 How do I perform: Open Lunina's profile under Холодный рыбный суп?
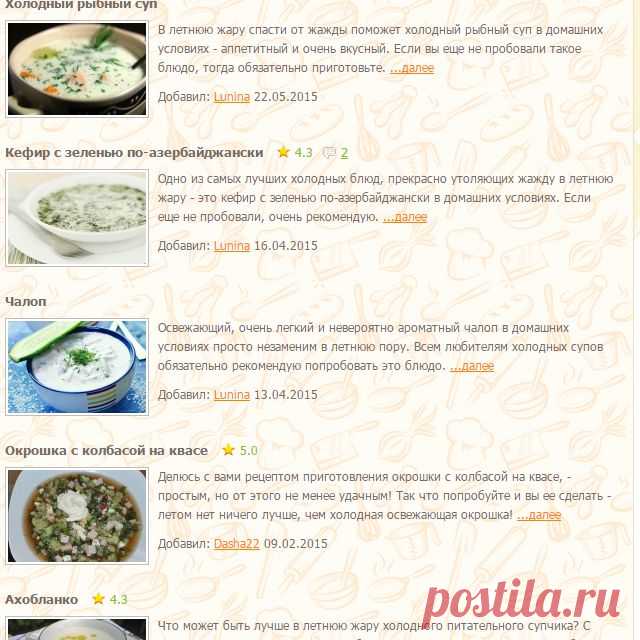(x=232, y=96)
